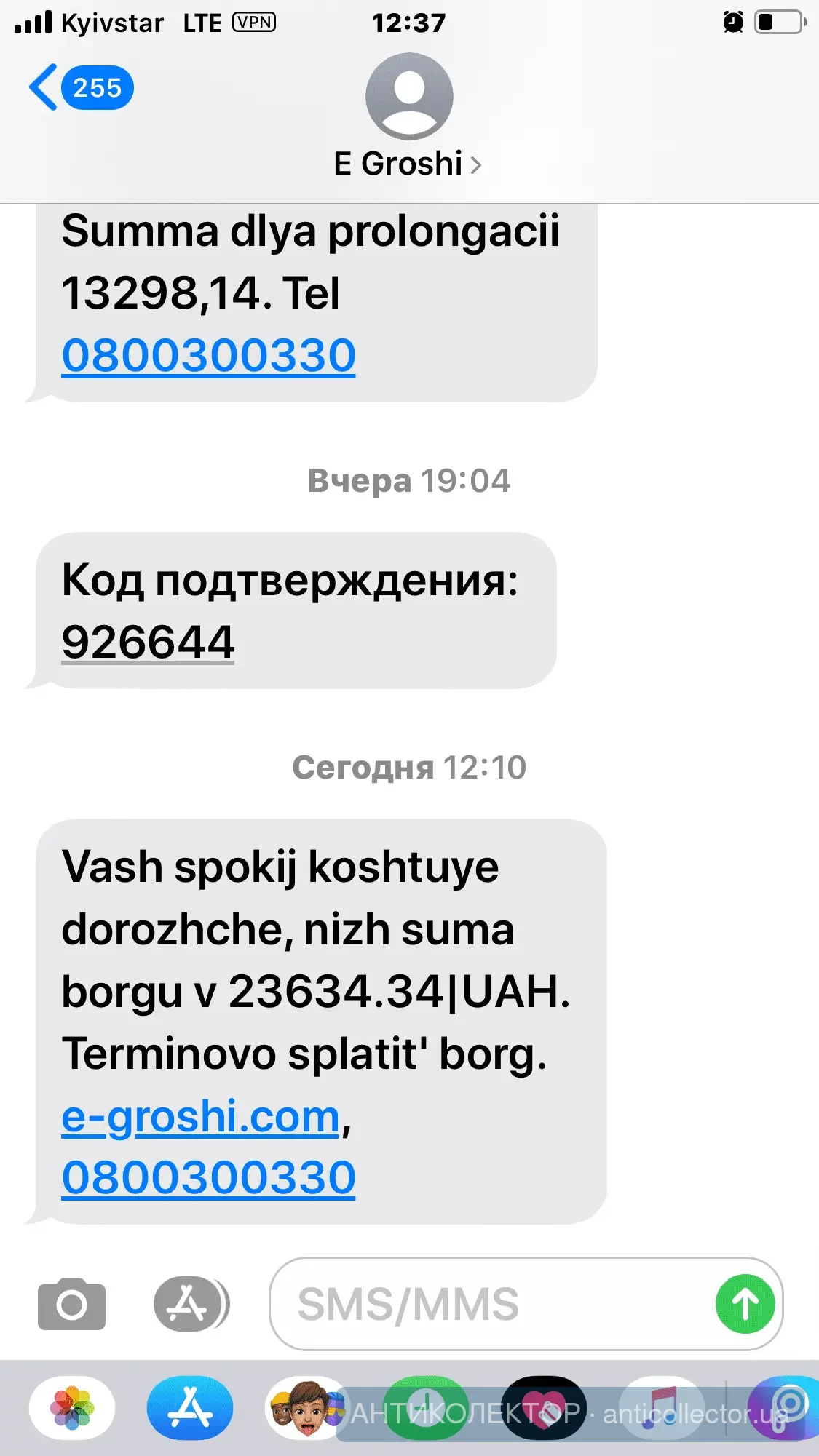Open the App Store iMessage app
819x1456 pixels.
[x=190, y=1408]
